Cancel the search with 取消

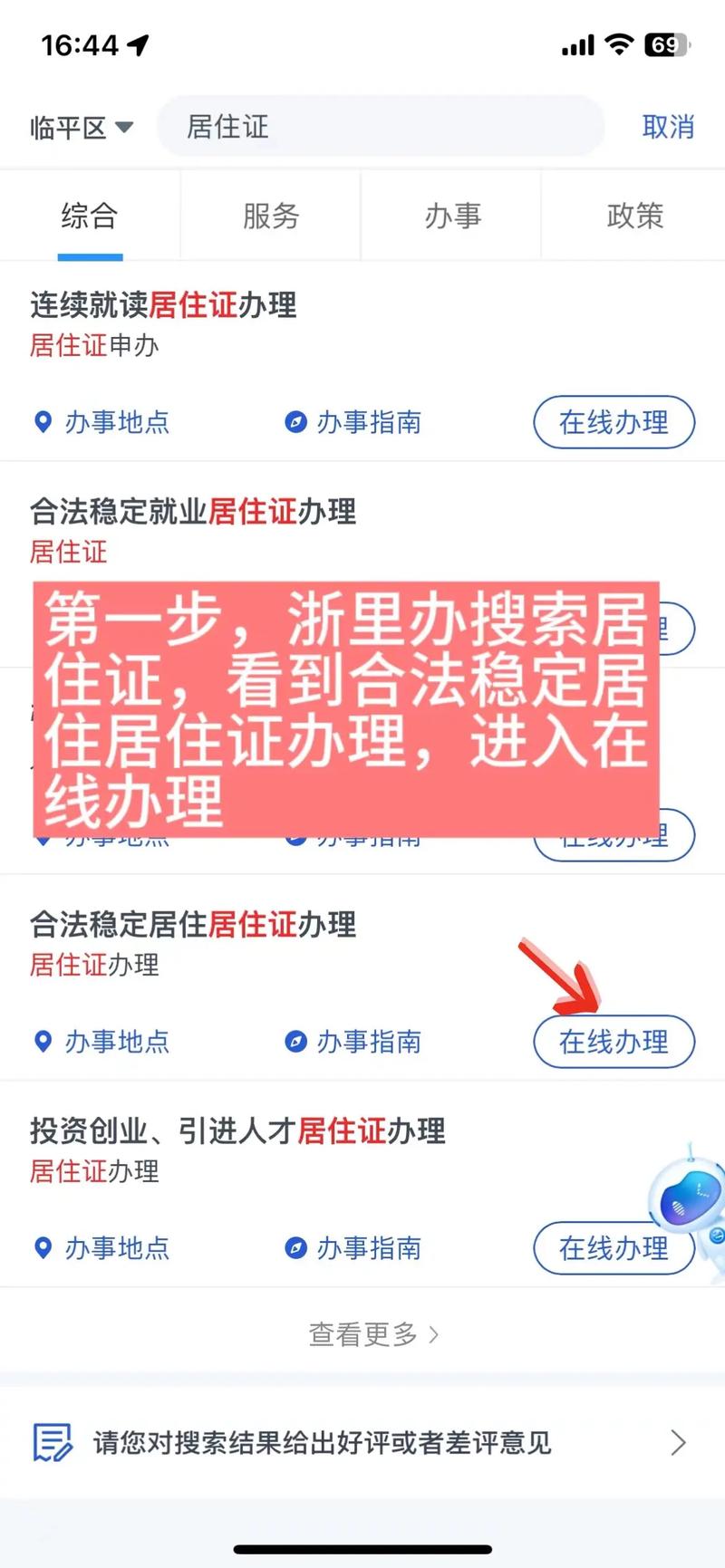[668, 127]
